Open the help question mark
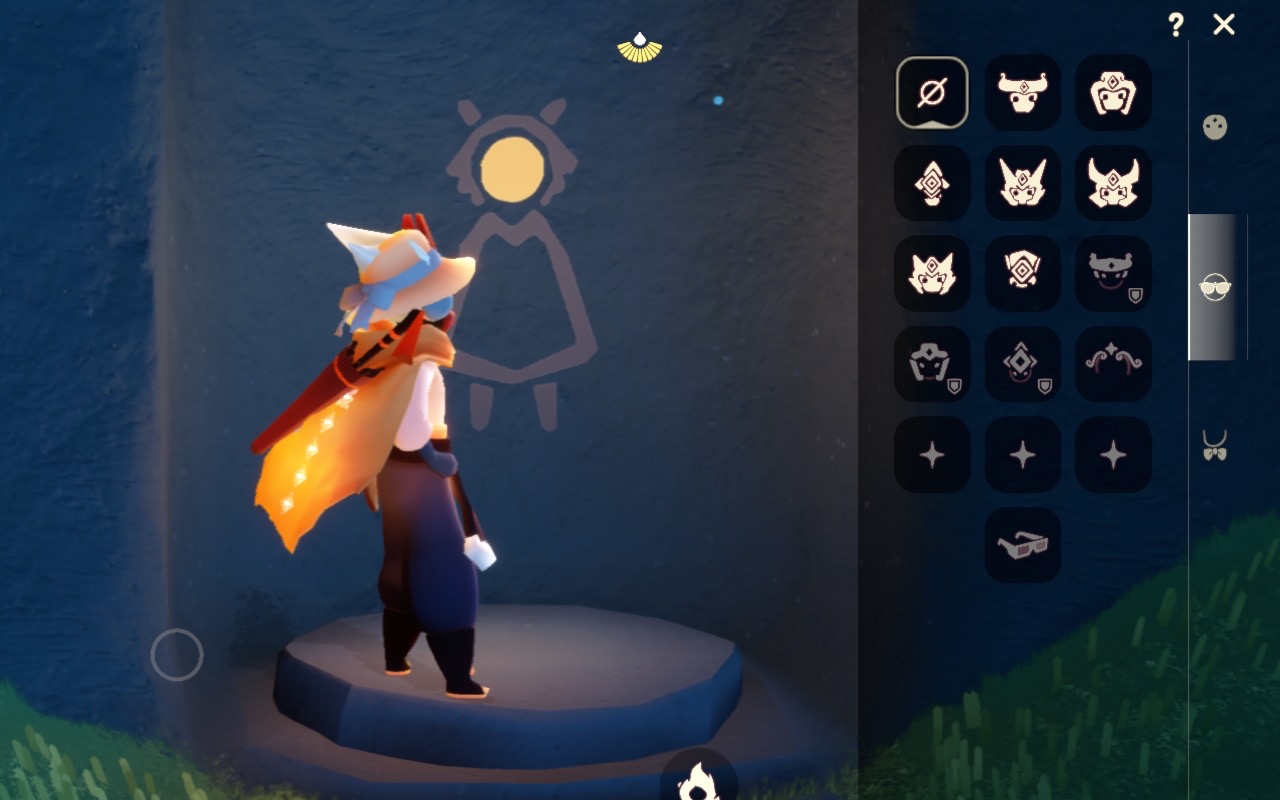The width and height of the screenshot is (1280, 800). point(1176,25)
